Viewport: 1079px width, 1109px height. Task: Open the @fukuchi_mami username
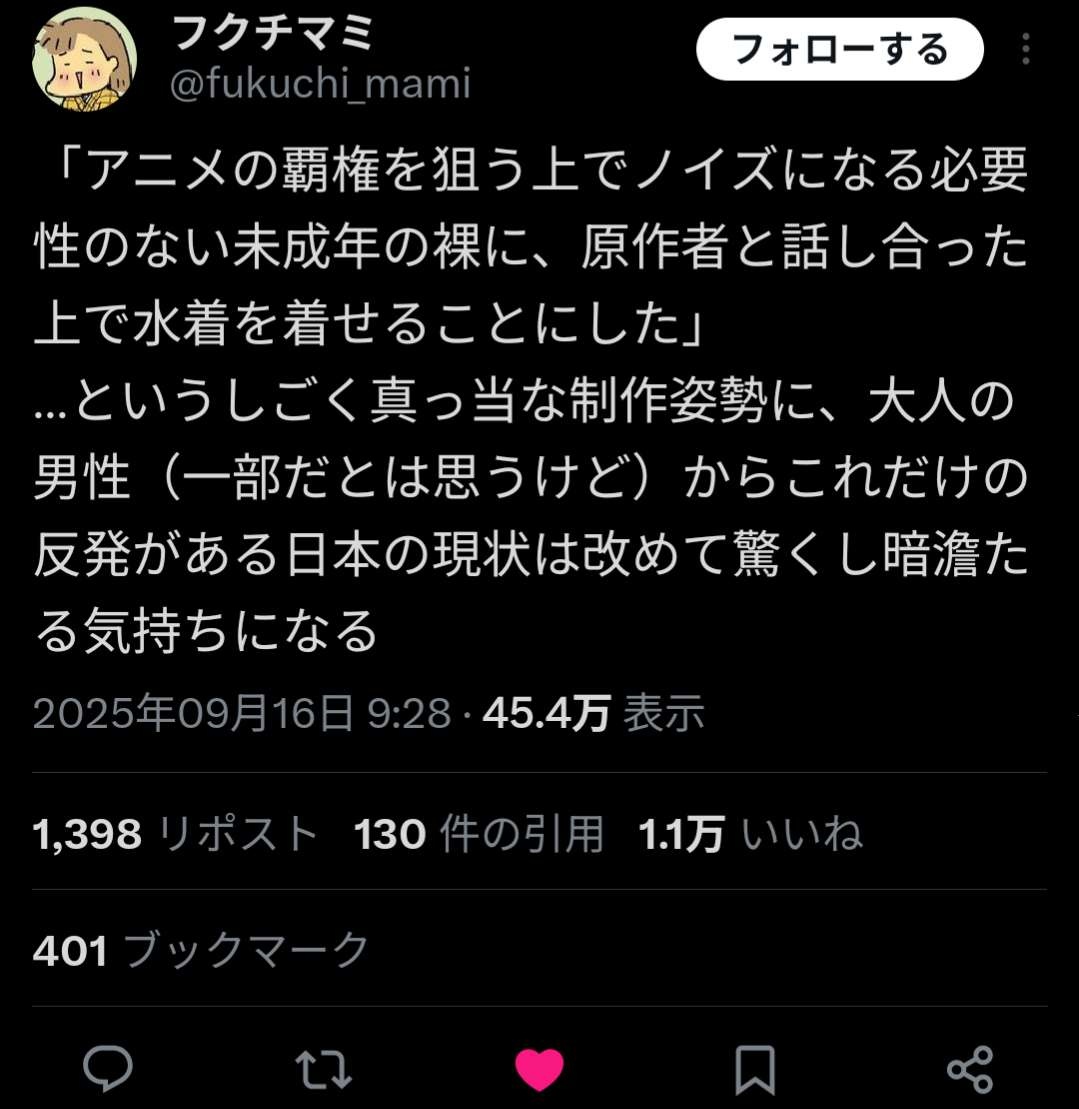pos(320,84)
